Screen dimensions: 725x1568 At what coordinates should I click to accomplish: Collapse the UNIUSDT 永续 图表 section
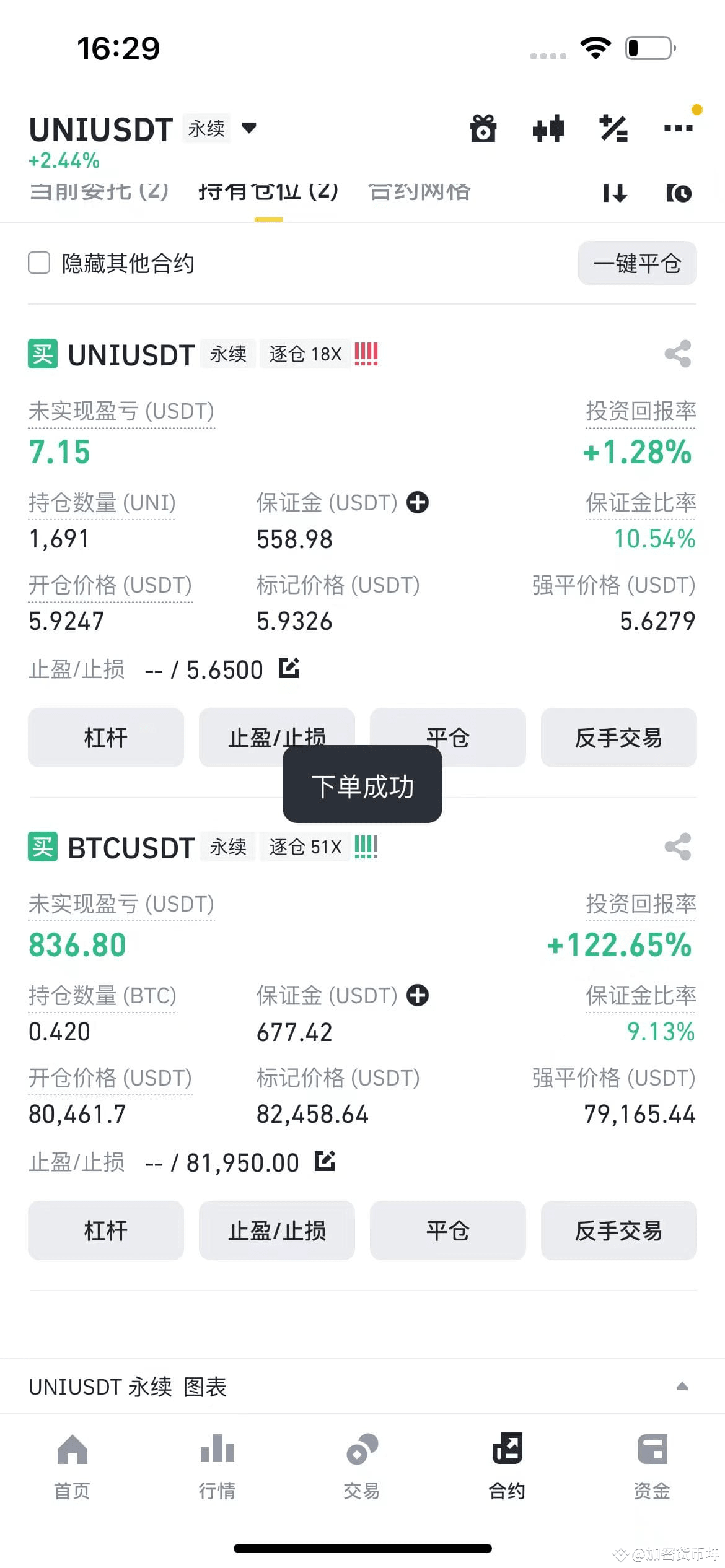coord(682,1387)
